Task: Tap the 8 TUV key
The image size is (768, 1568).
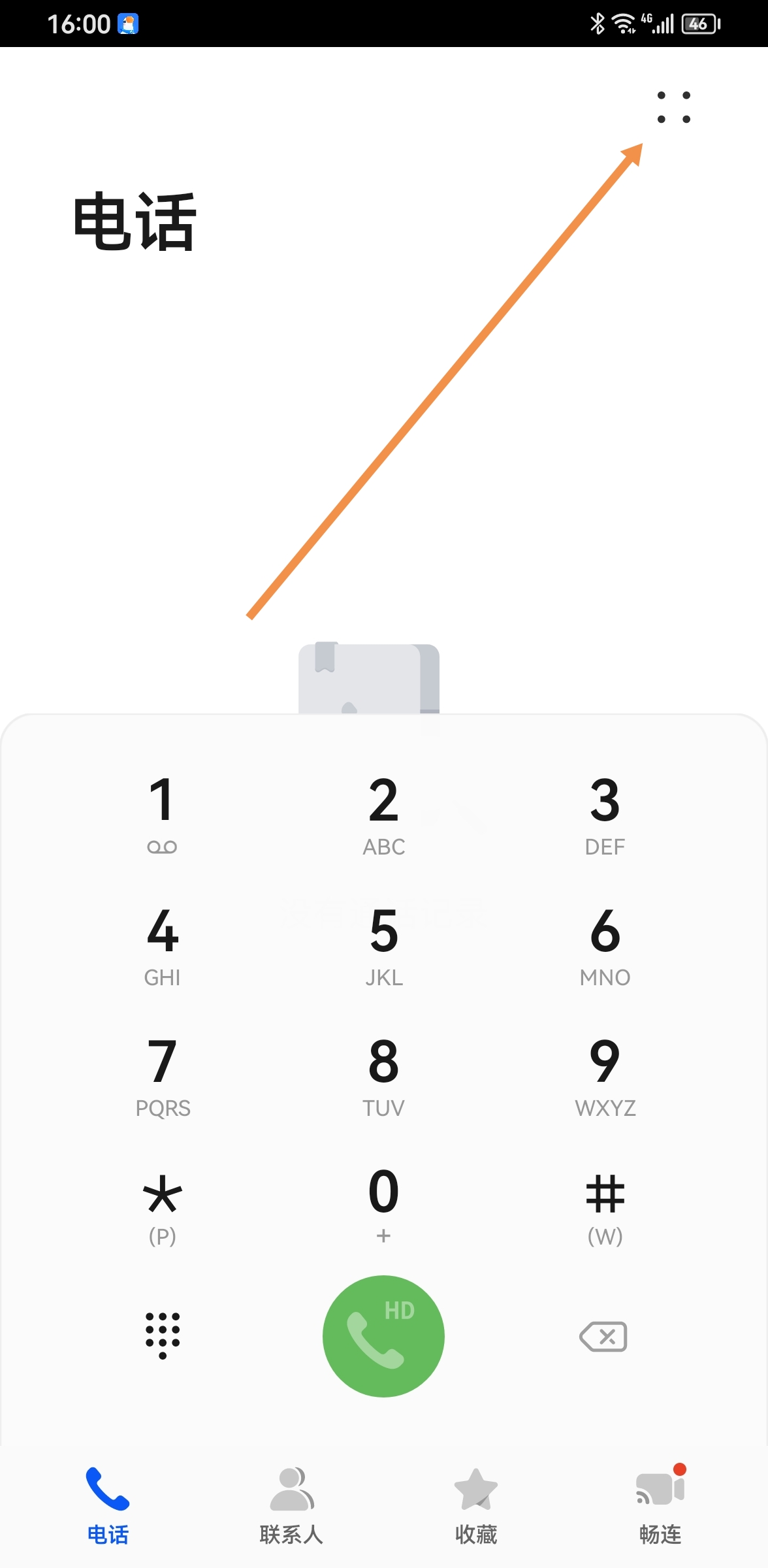Action: [x=384, y=1075]
